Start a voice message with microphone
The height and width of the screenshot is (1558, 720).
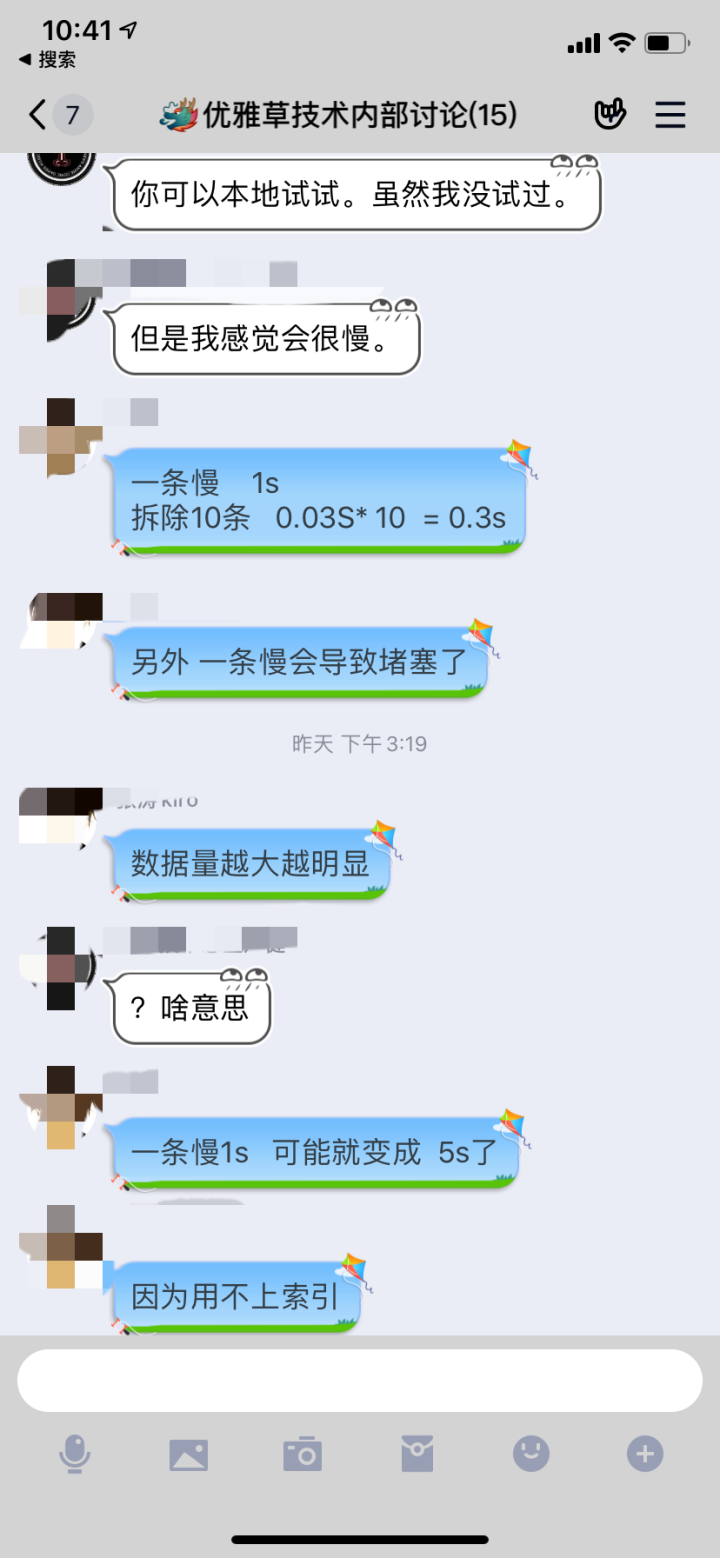[x=74, y=1453]
